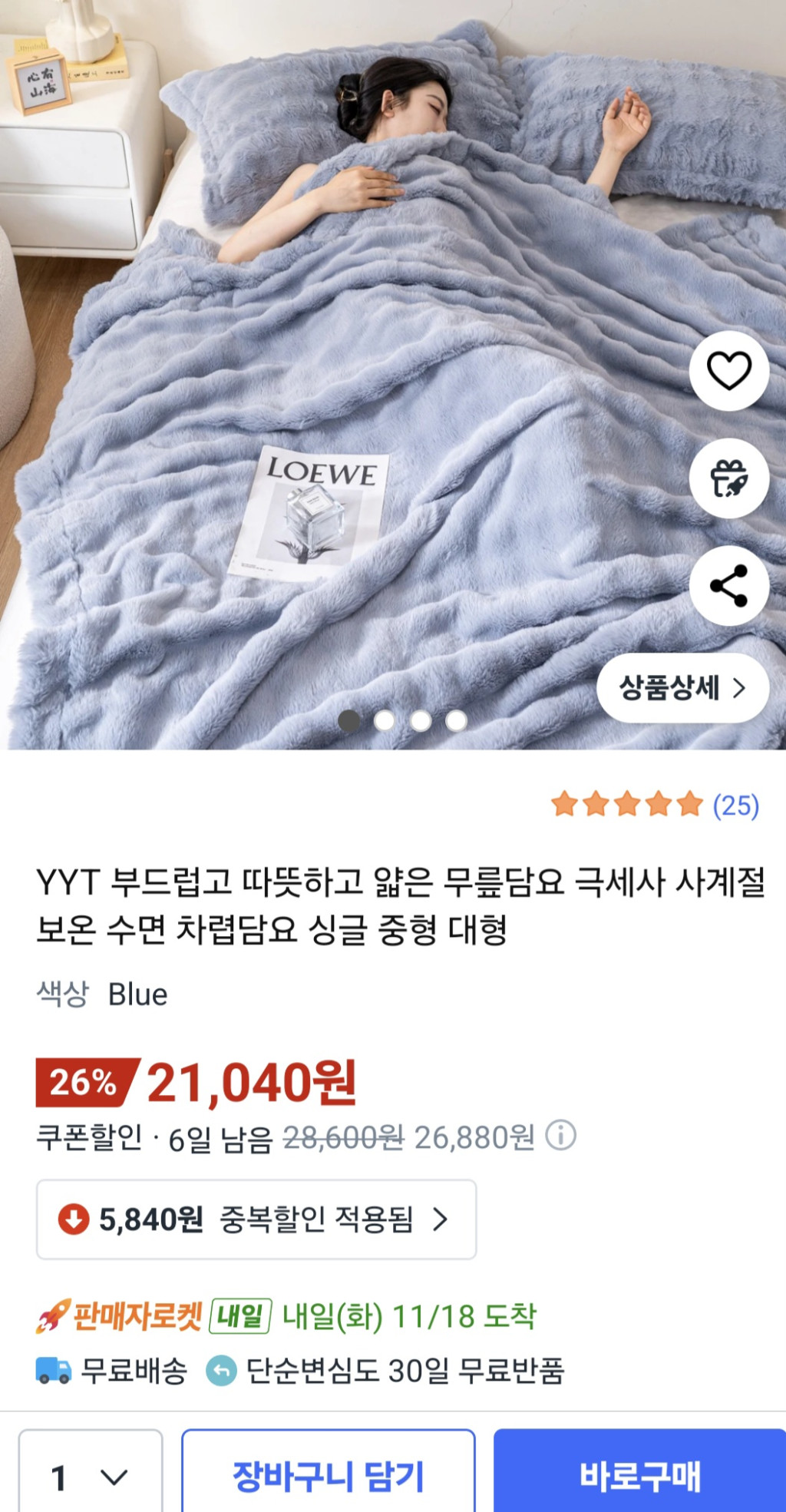
Task: Open 5,840원 중복할인 적용됨 details
Action: (x=256, y=1219)
